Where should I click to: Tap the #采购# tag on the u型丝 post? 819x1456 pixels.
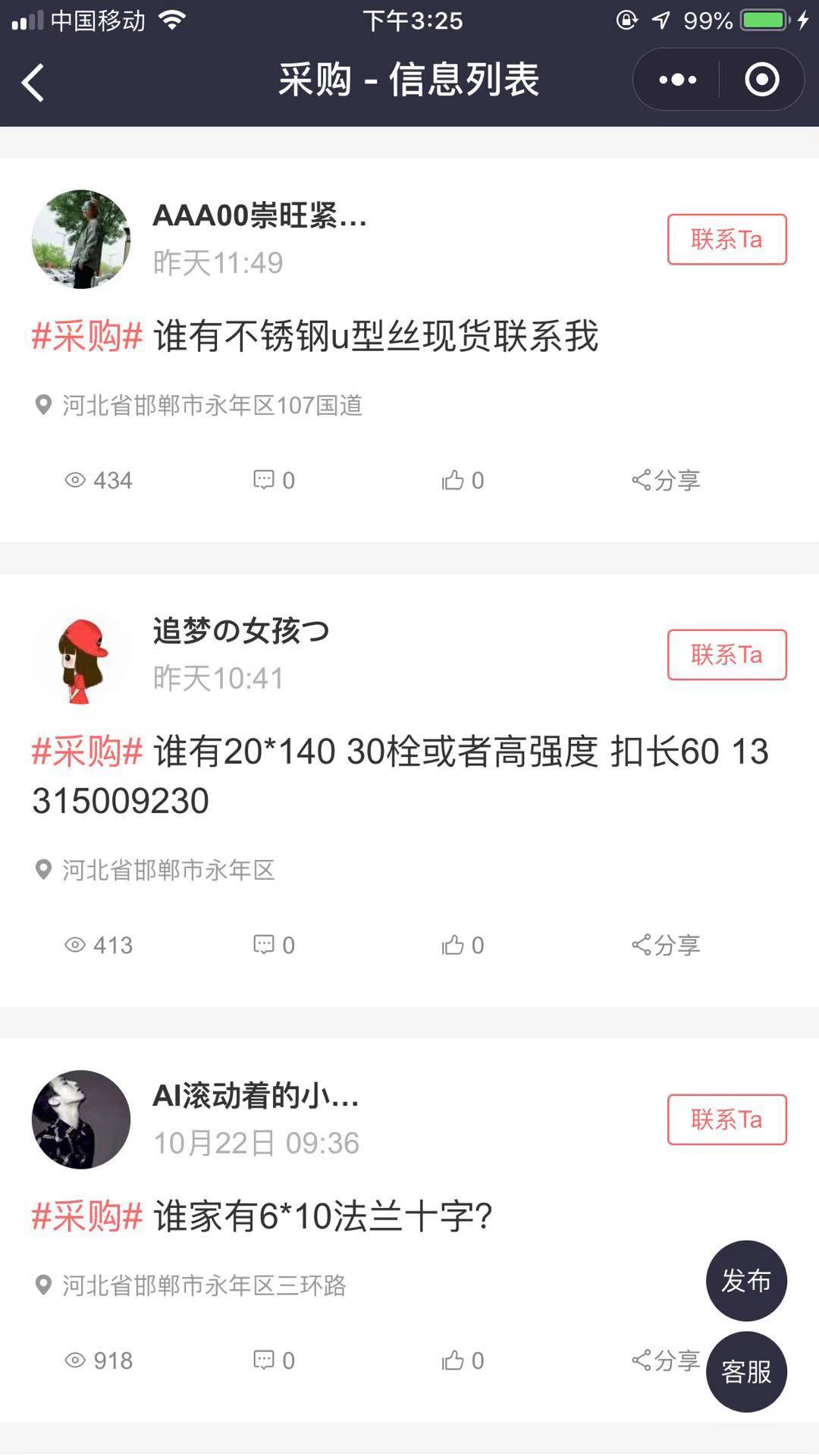click(x=86, y=338)
